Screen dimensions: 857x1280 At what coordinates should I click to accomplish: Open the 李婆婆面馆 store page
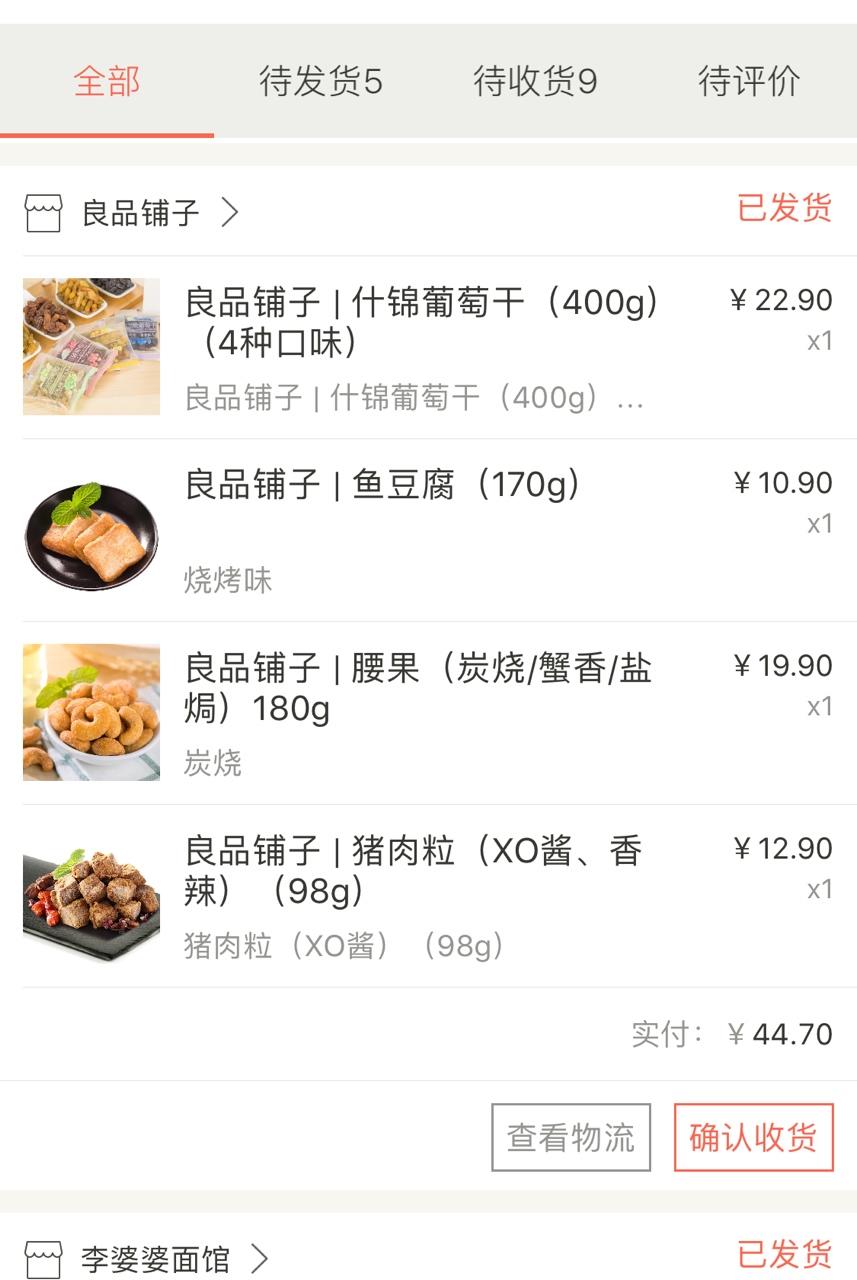click(155, 1259)
